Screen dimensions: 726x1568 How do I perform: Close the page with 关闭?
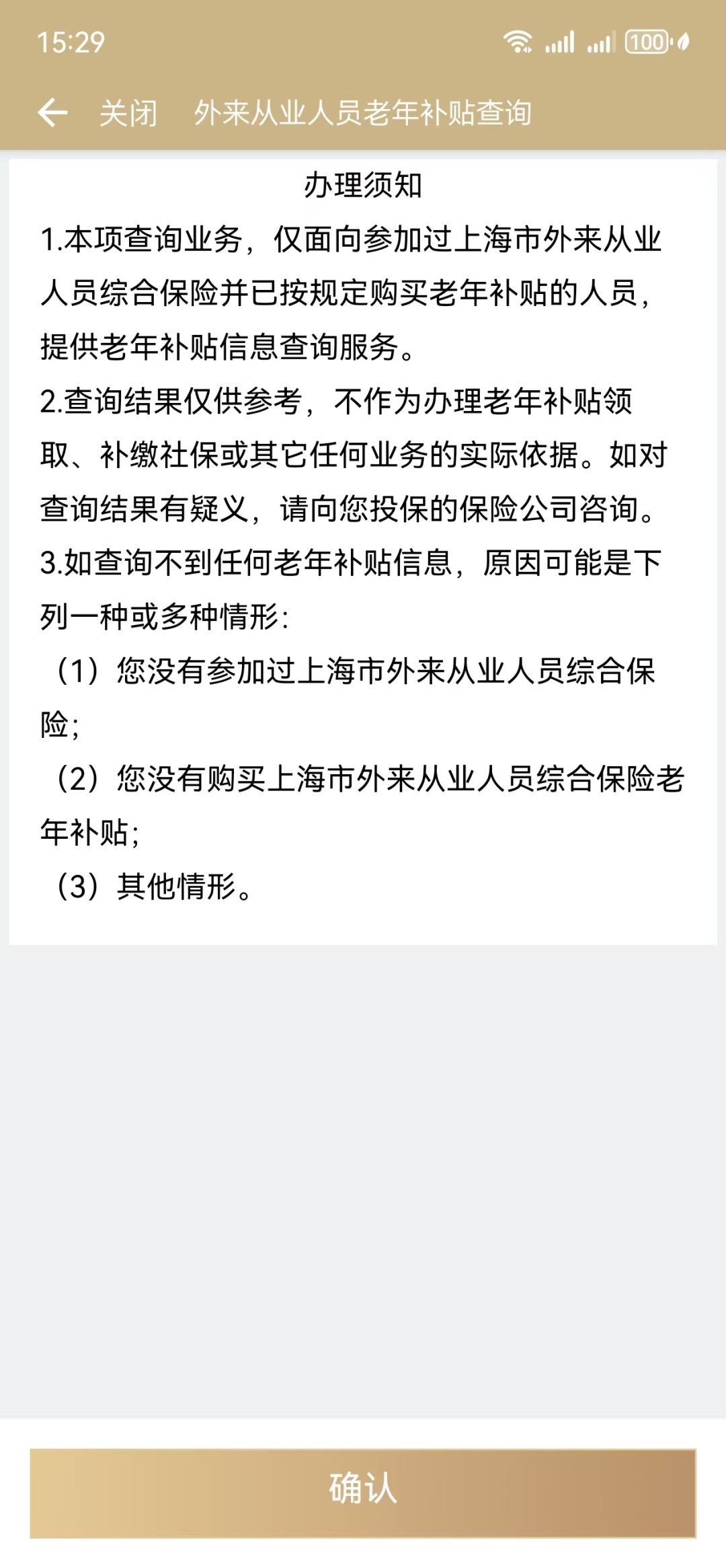tap(128, 113)
